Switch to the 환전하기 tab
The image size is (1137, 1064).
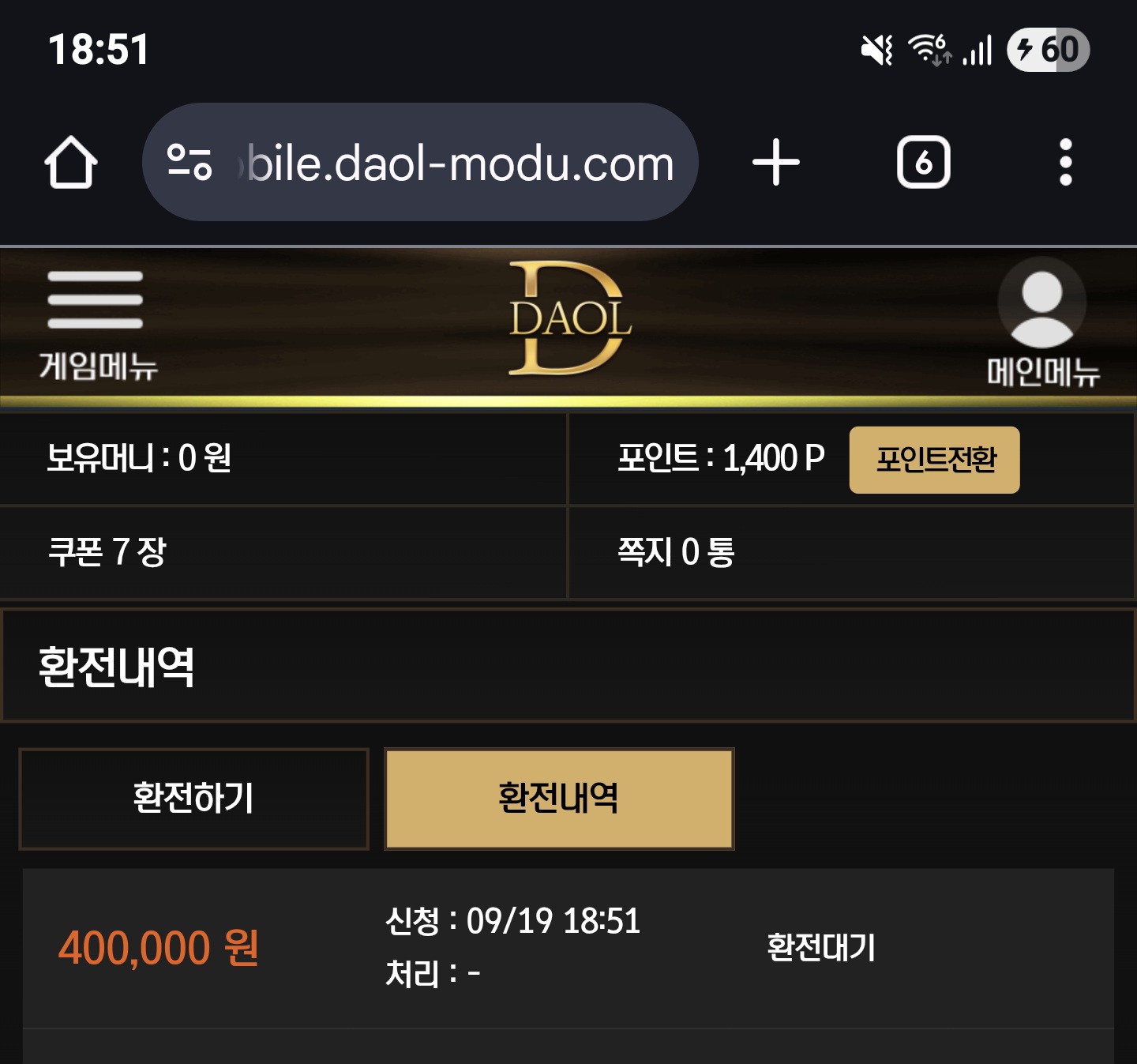(x=193, y=799)
